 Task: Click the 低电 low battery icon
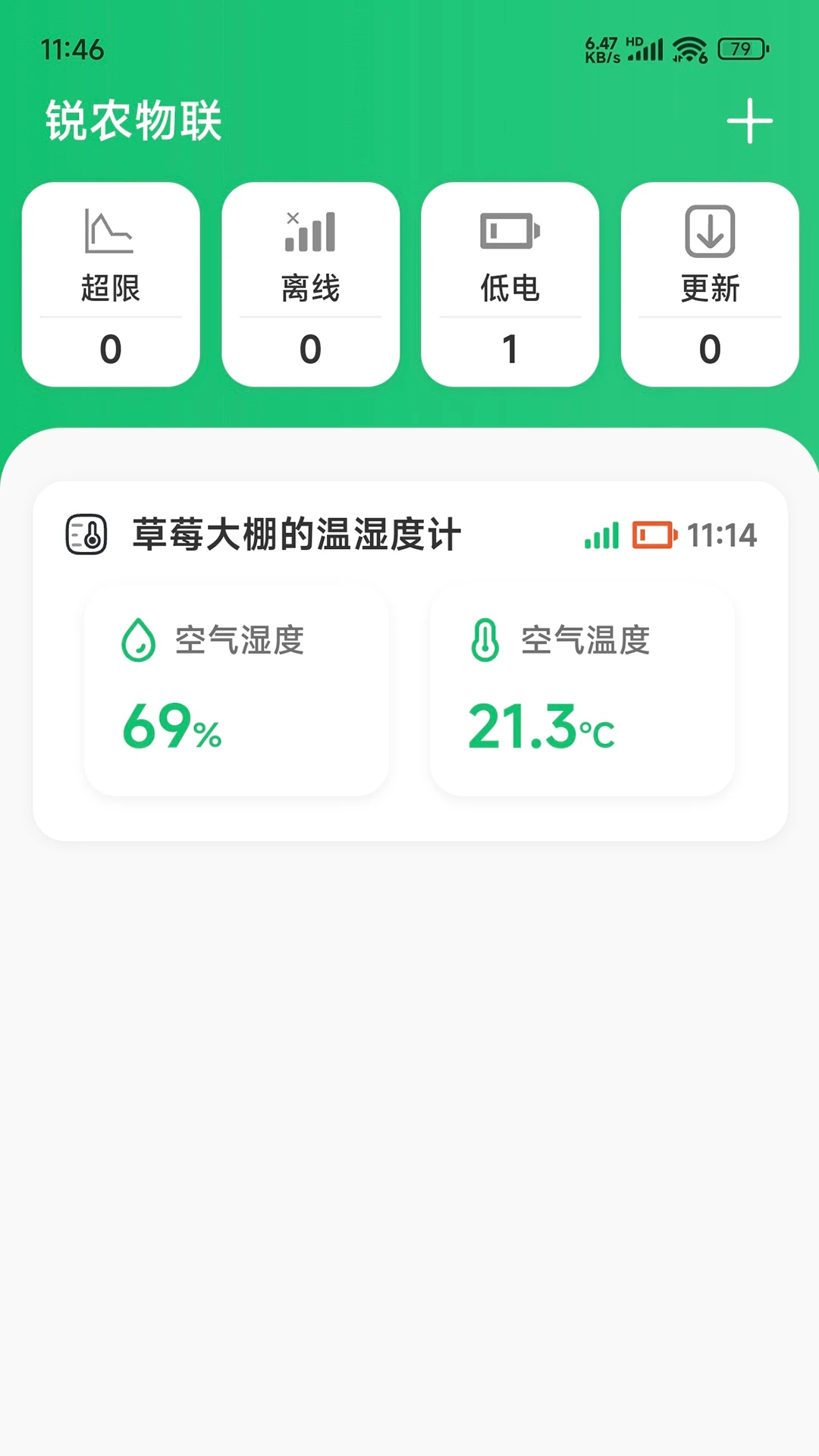click(510, 232)
